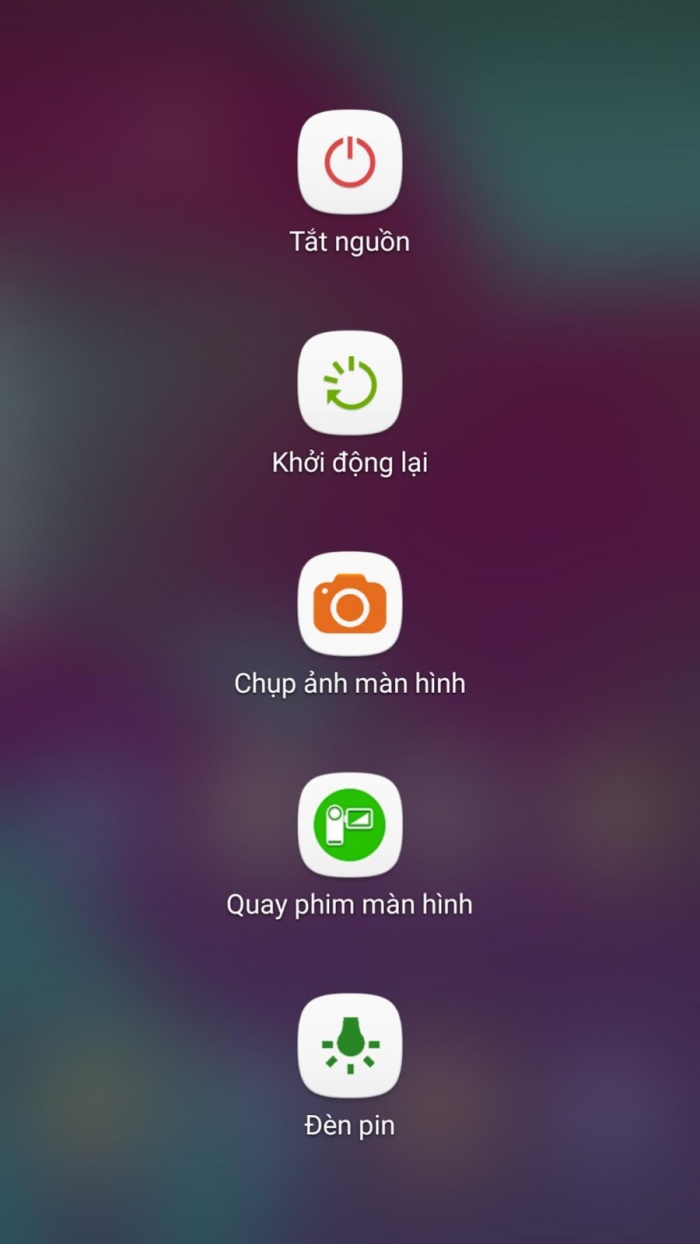
Task: Select Khởi động lại to restart
Action: click(x=350, y=383)
